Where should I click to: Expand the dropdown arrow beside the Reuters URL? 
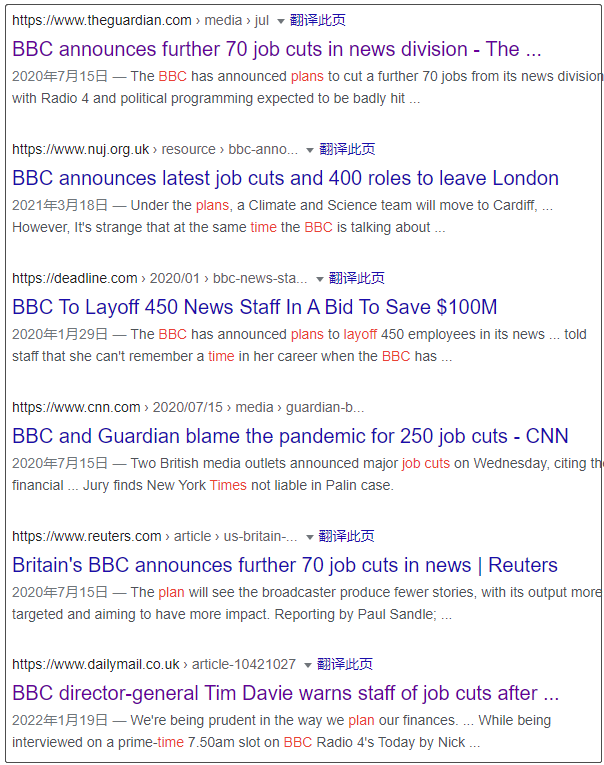tap(310, 537)
